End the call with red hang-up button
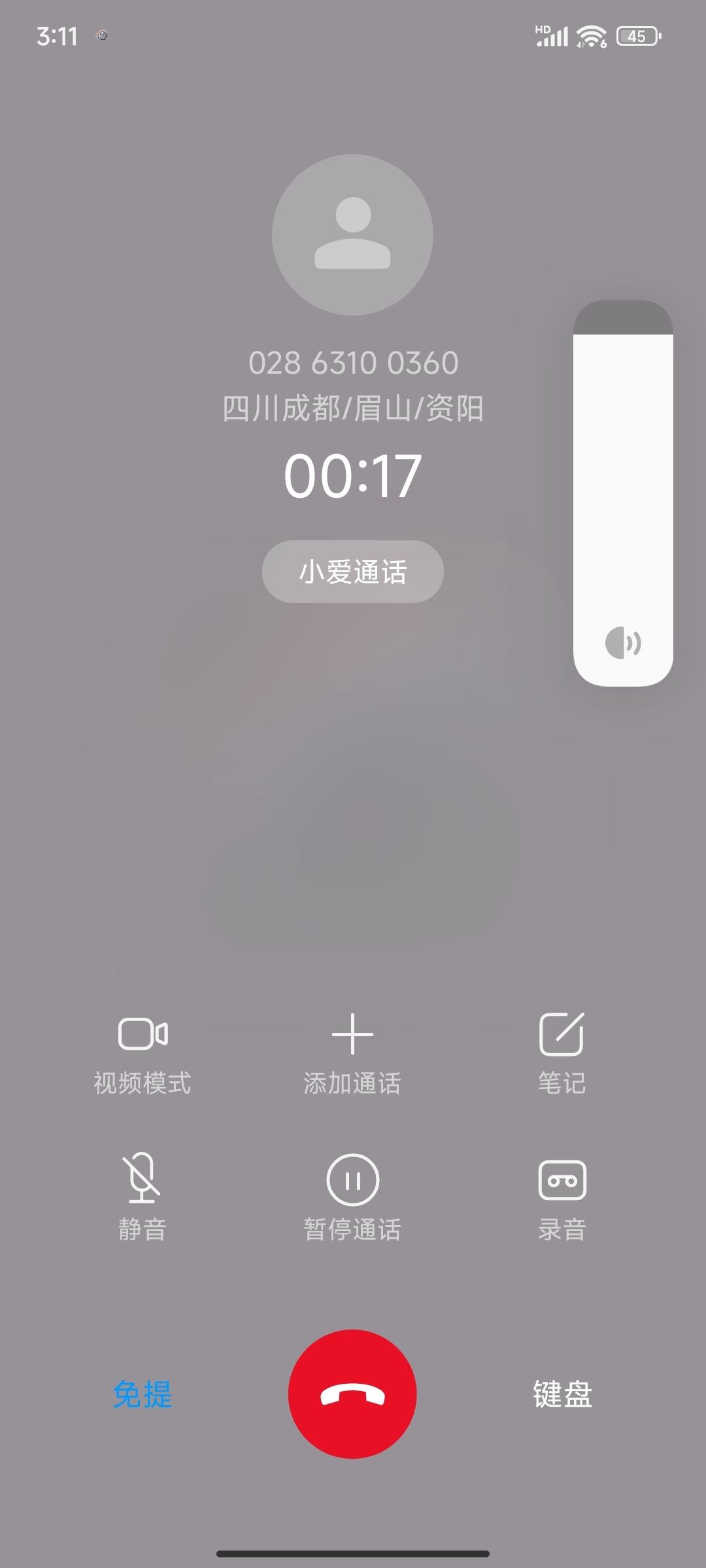 coord(352,1395)
